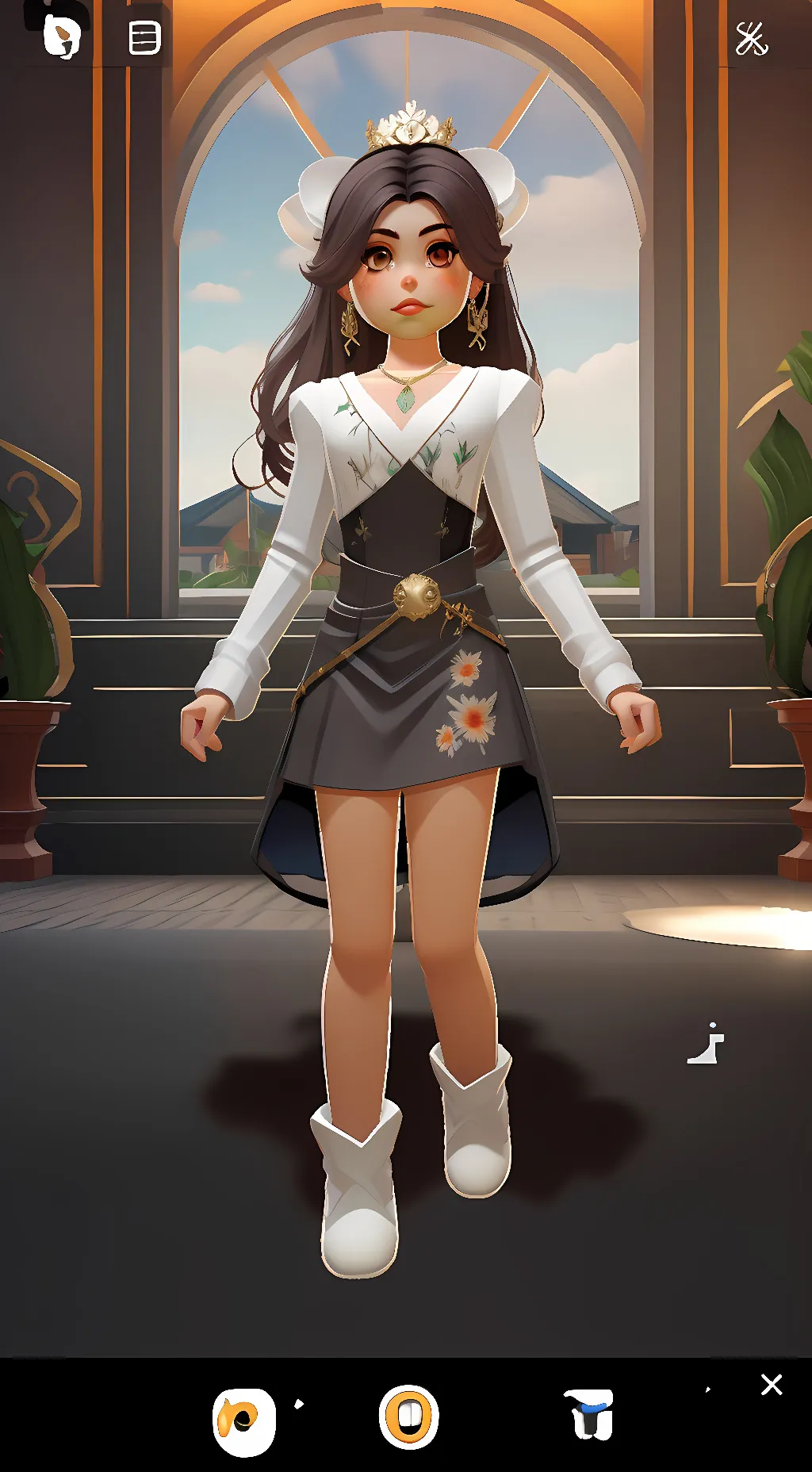Screen dimensions: 812x1472
Task: Tap the avatar profile icon
Action: [x=62, y=36]
